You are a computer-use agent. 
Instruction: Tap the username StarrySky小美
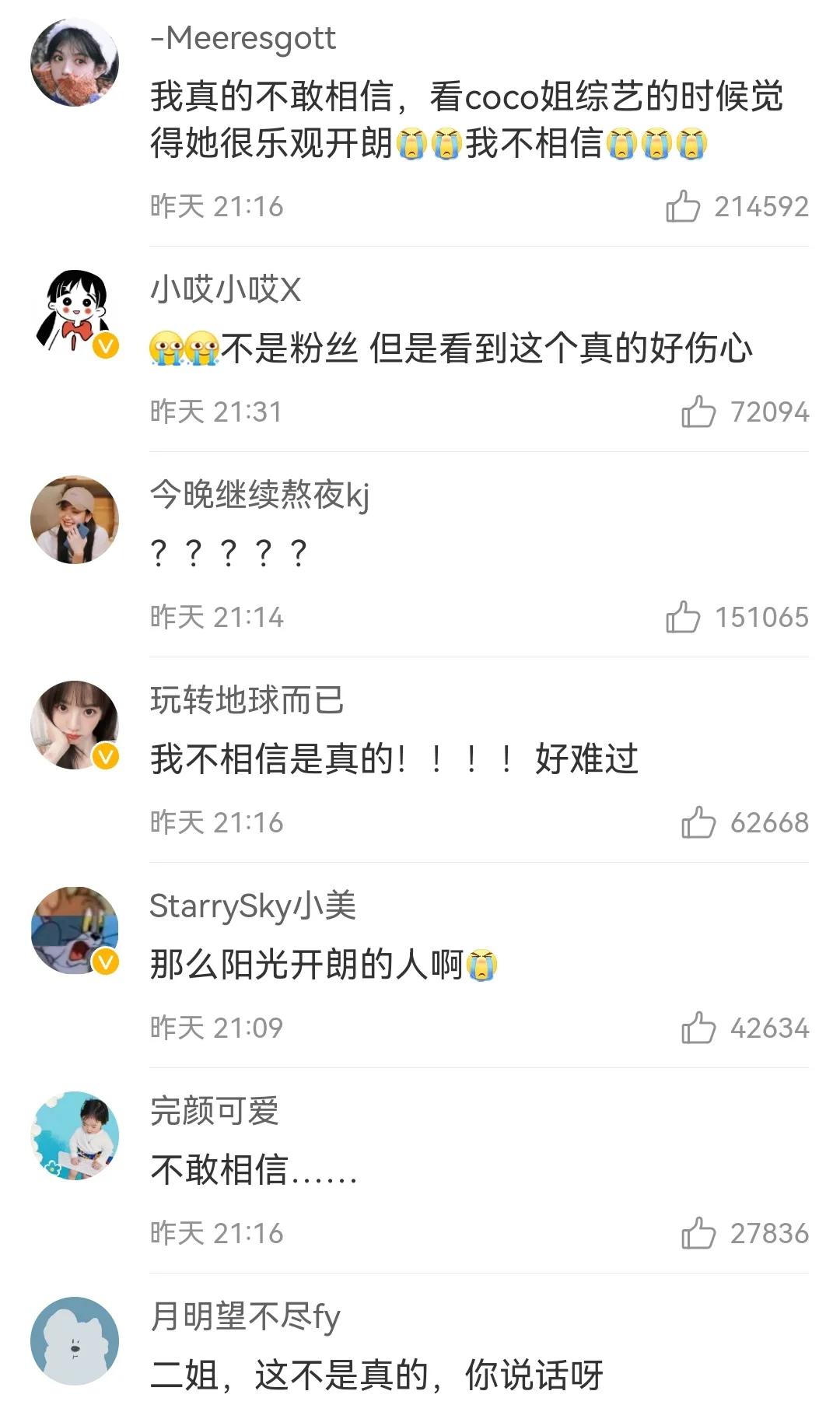coord(253,906)
